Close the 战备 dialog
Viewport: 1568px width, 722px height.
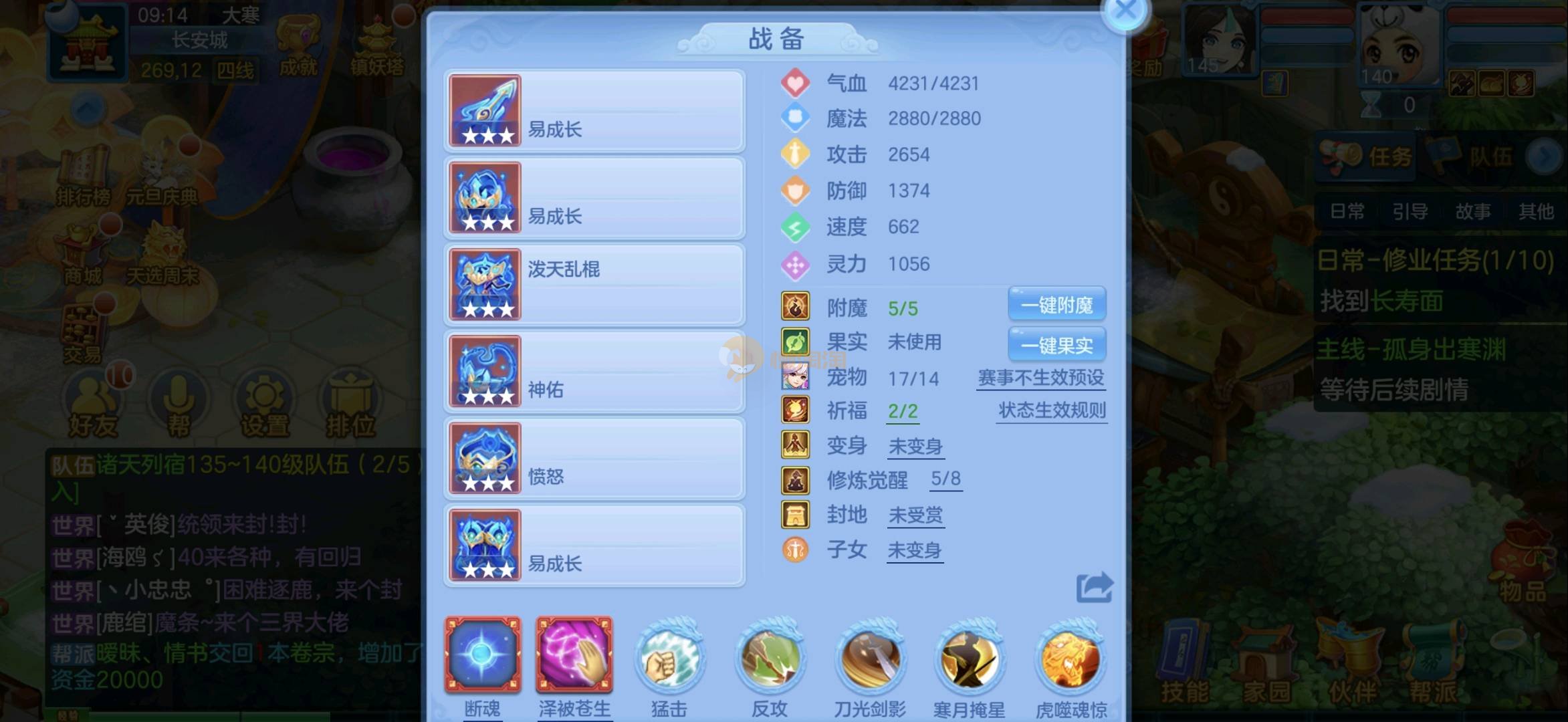(1126, 11)
